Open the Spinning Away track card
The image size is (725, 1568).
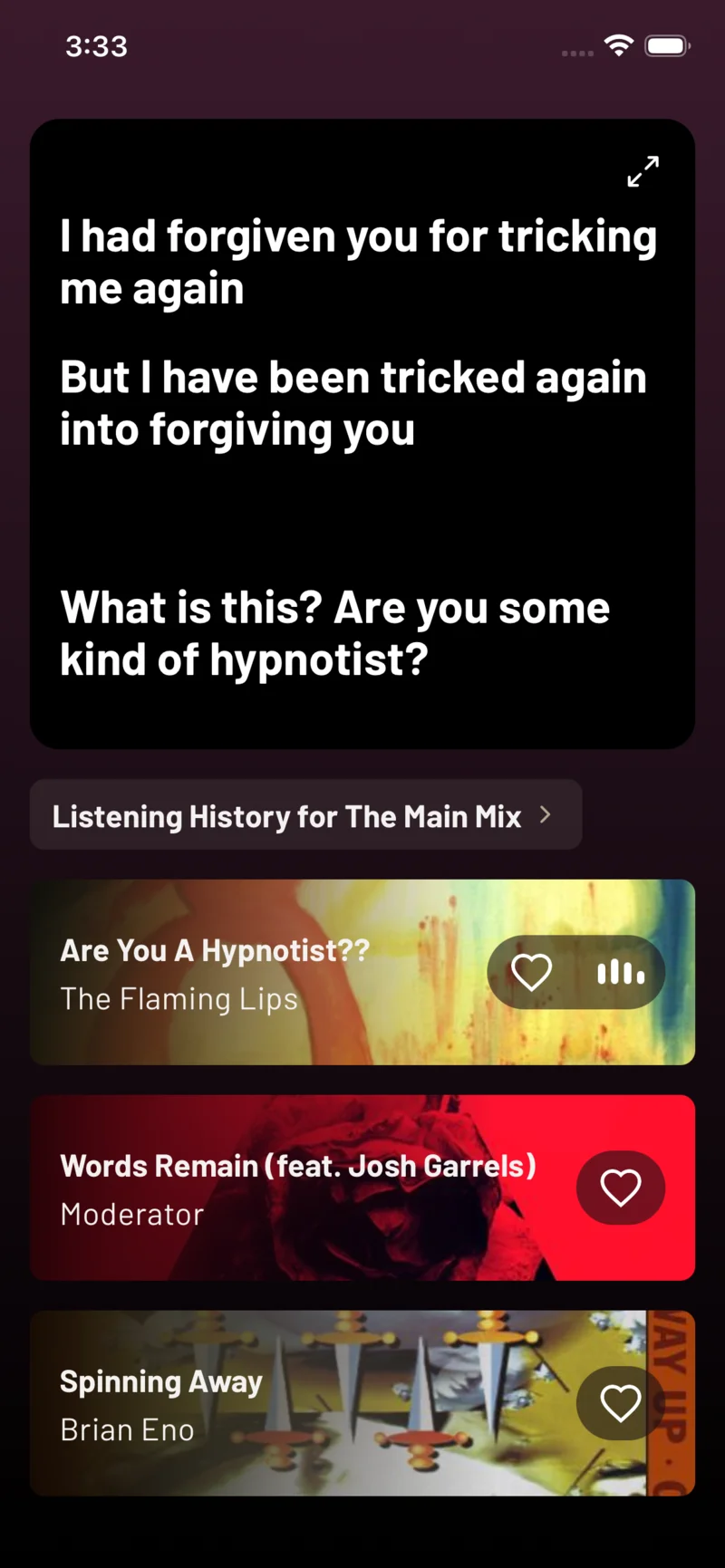pos(362,1403)
